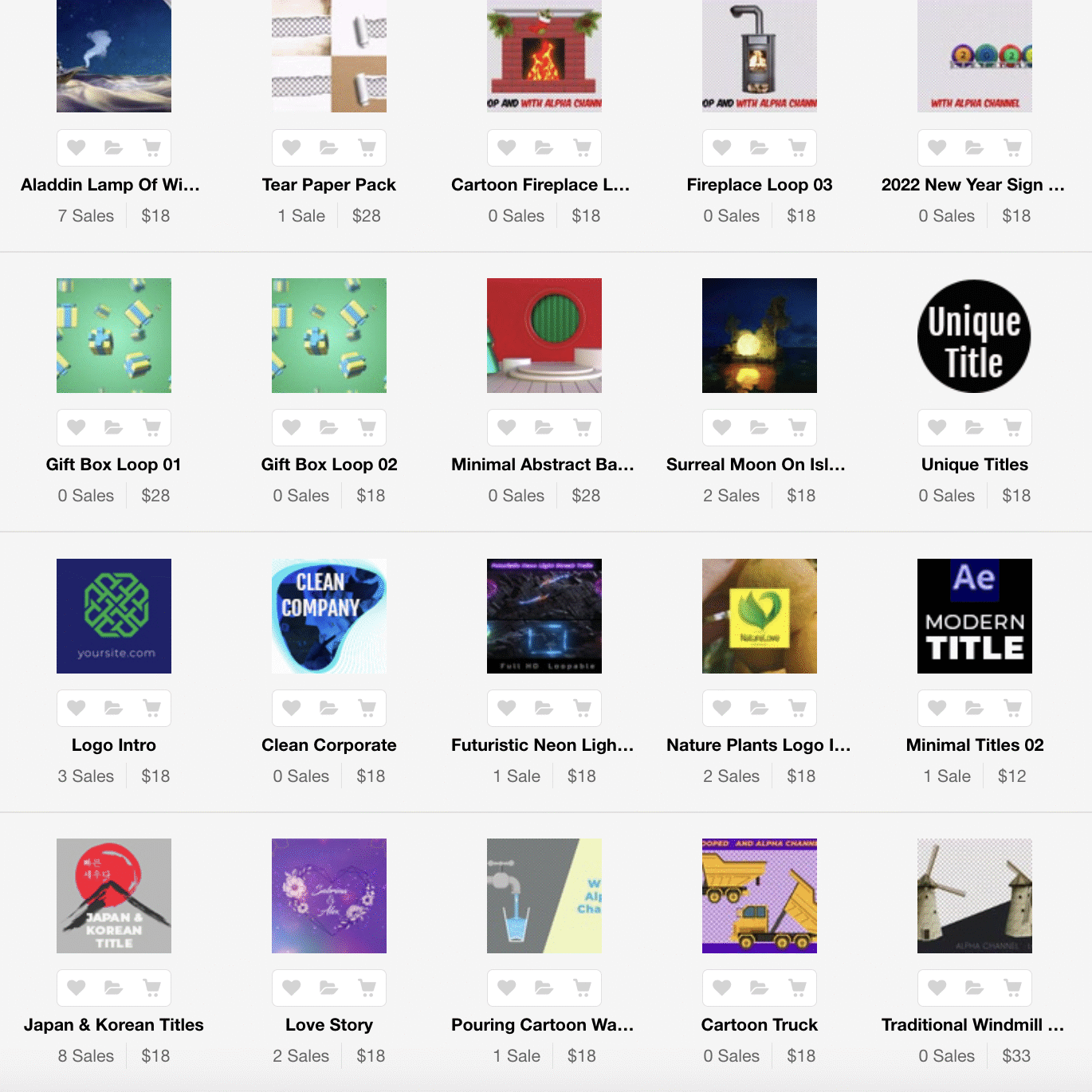Add Surreal Moon On Island to a collection
The height and width of the screenshot is (1092, 1092).
point(759,427)
